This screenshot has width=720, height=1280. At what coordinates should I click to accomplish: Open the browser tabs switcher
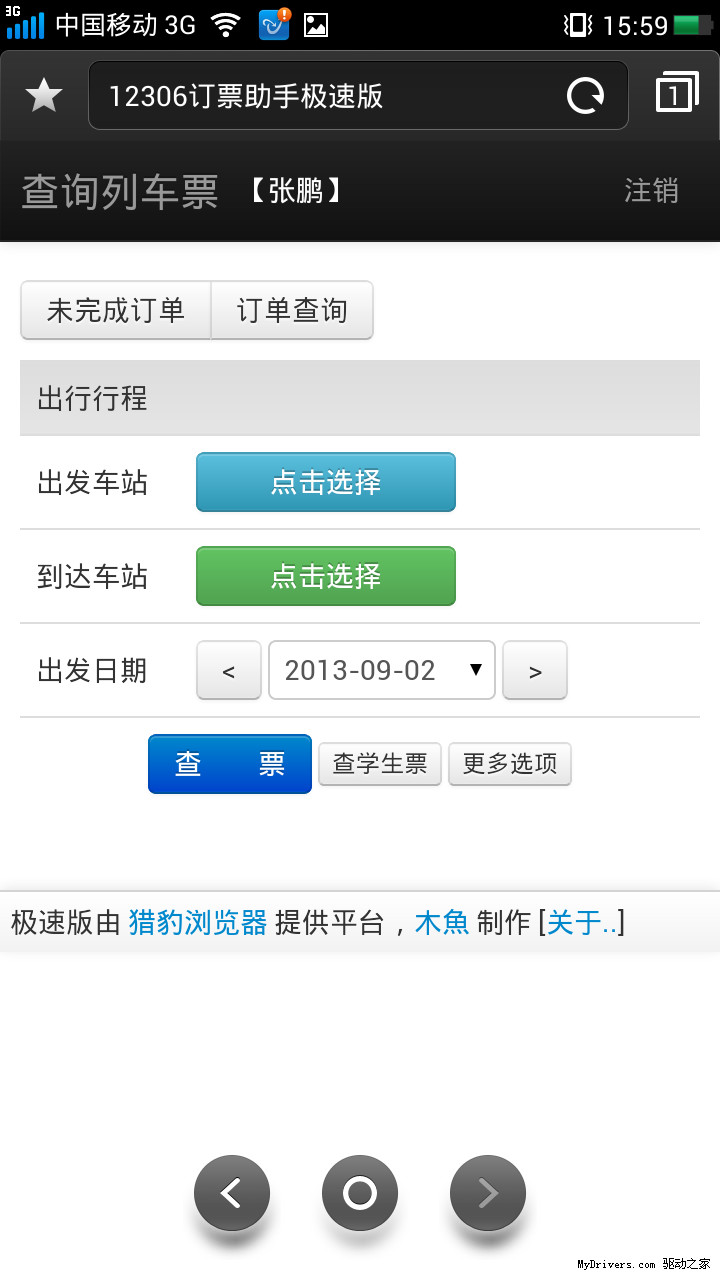point(677,94)
